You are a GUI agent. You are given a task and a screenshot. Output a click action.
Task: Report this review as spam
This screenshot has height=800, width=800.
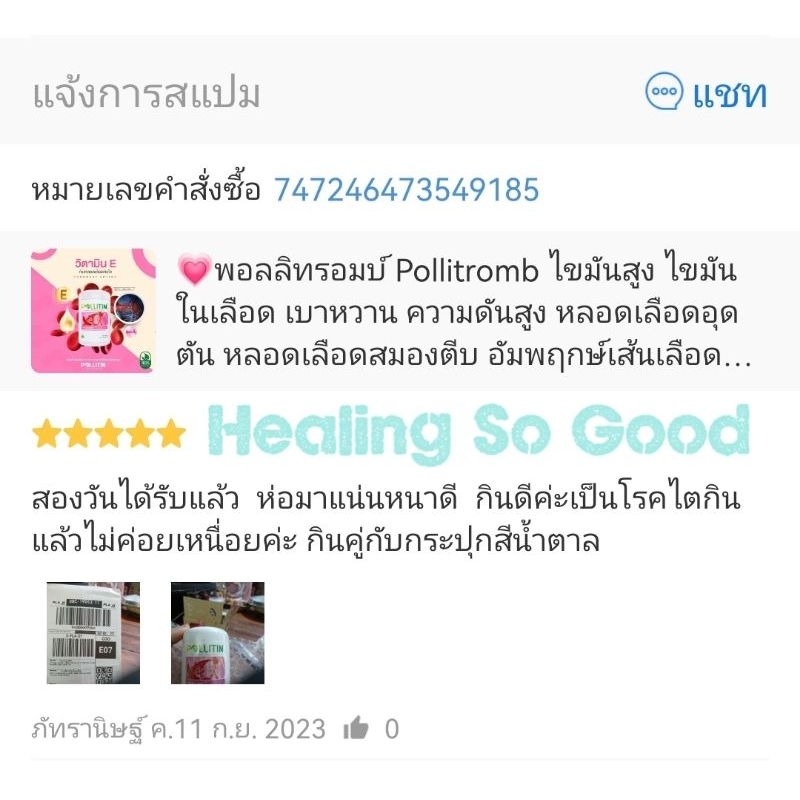click(x=147, y=93)
